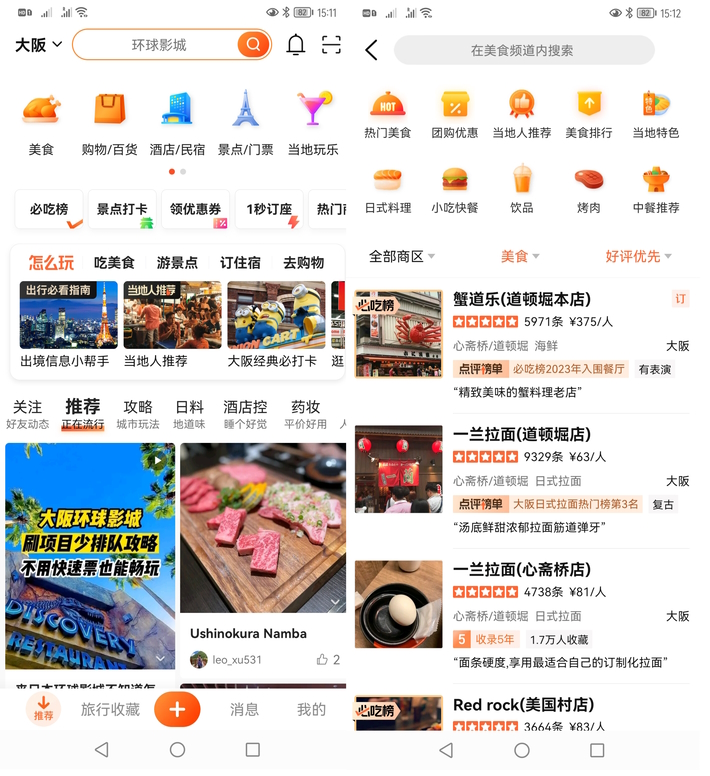The height and width of the screenshot is (776, 710).
Task: Tap the 必吃榜 chip
Action: click(49, 209)
